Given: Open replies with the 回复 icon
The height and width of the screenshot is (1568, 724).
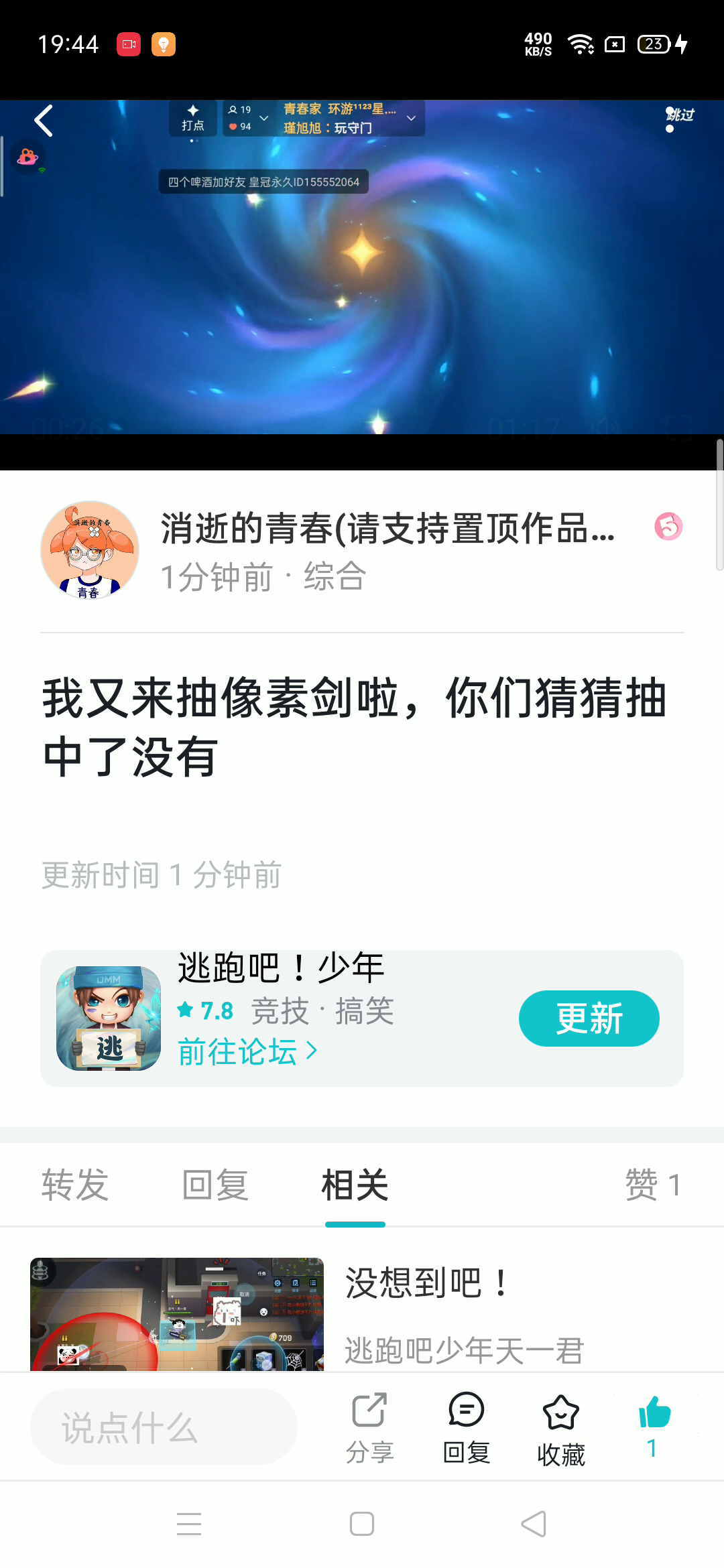Looking at the screenshot, I should pos(467,1428).
